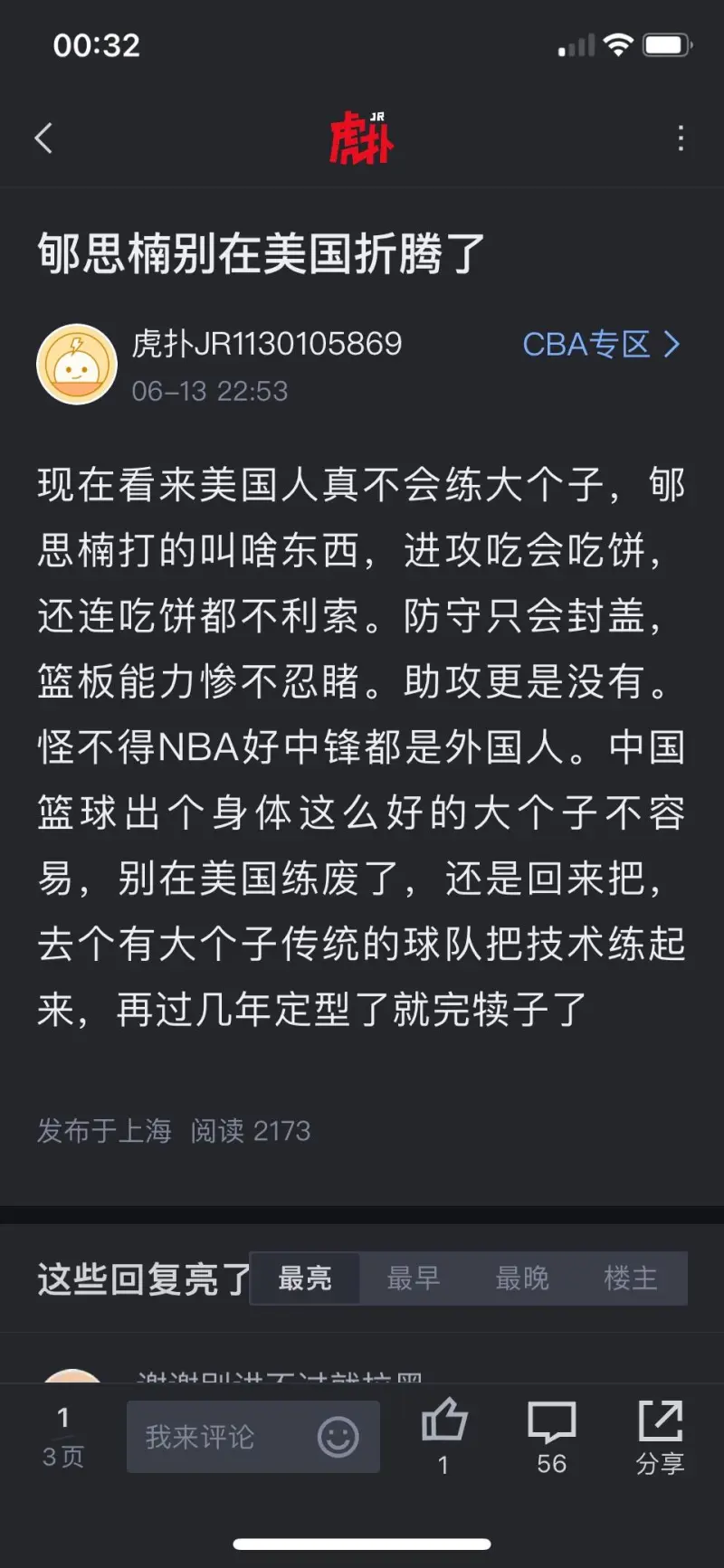724x1568 pixels.
Task: Show only 楼主 replies
Action: (x=631, y=1278)
